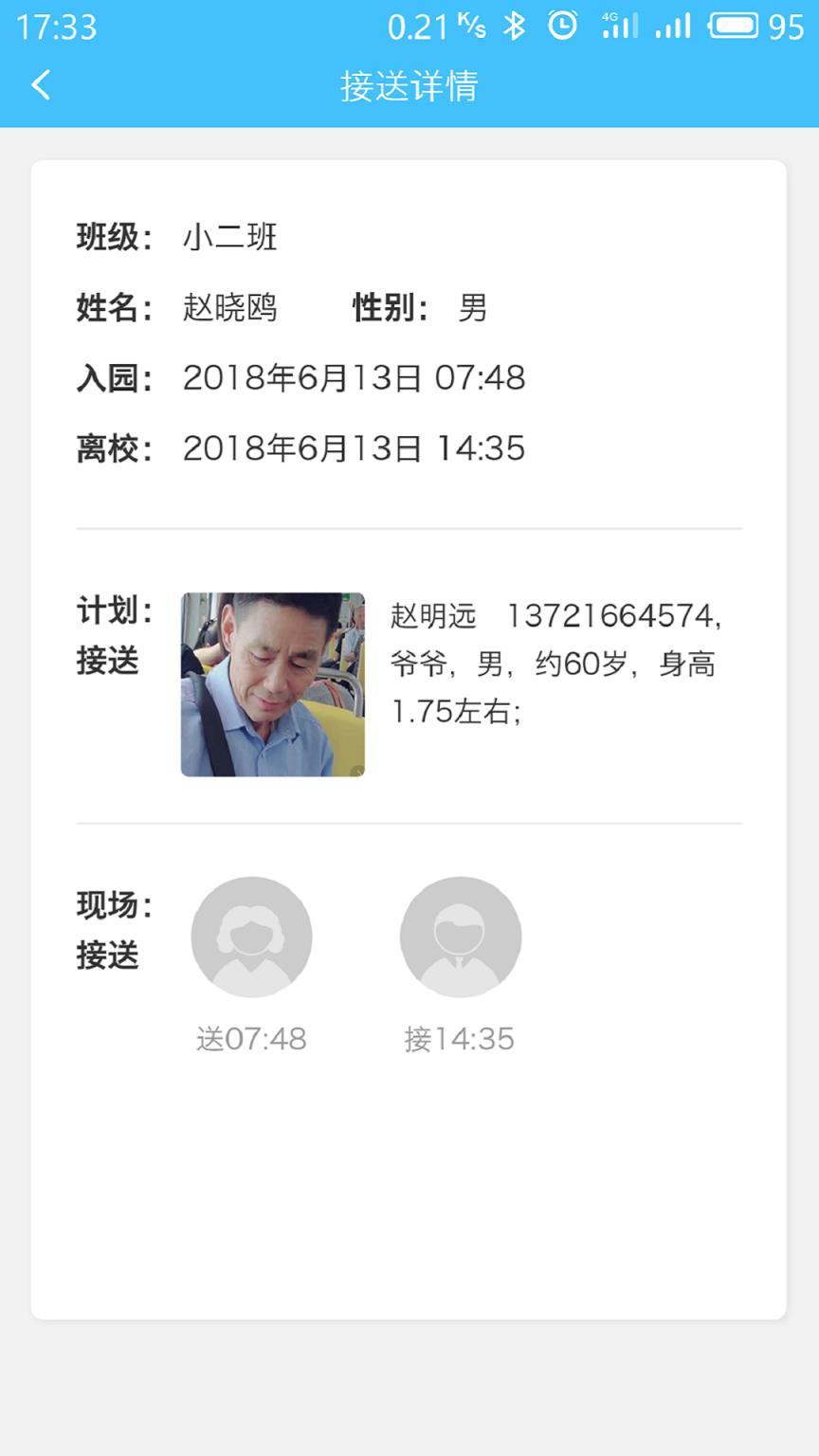Tap the back arrow to return
The width and height of the screenshot is (819, 1456).
pos(40,85)
